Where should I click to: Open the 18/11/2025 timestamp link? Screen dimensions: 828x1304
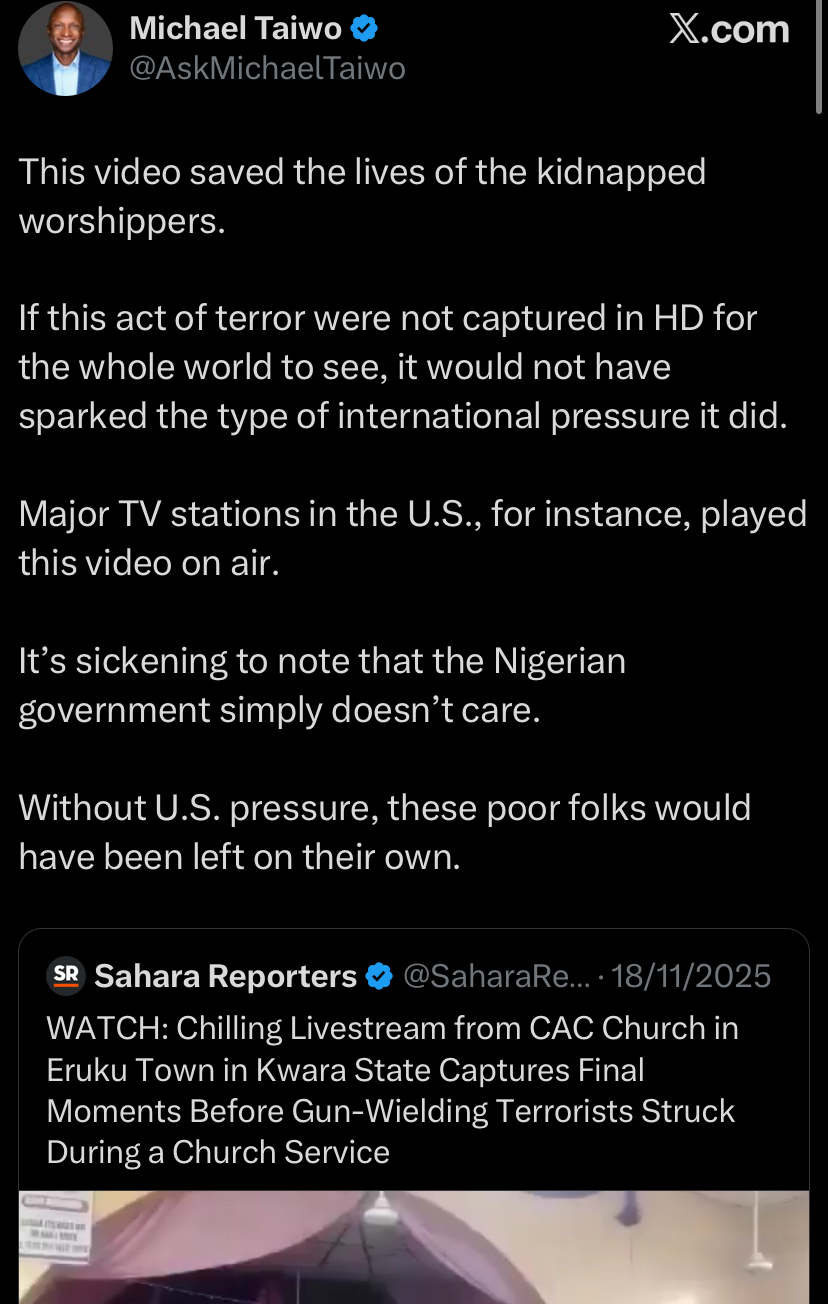[690, 975]
